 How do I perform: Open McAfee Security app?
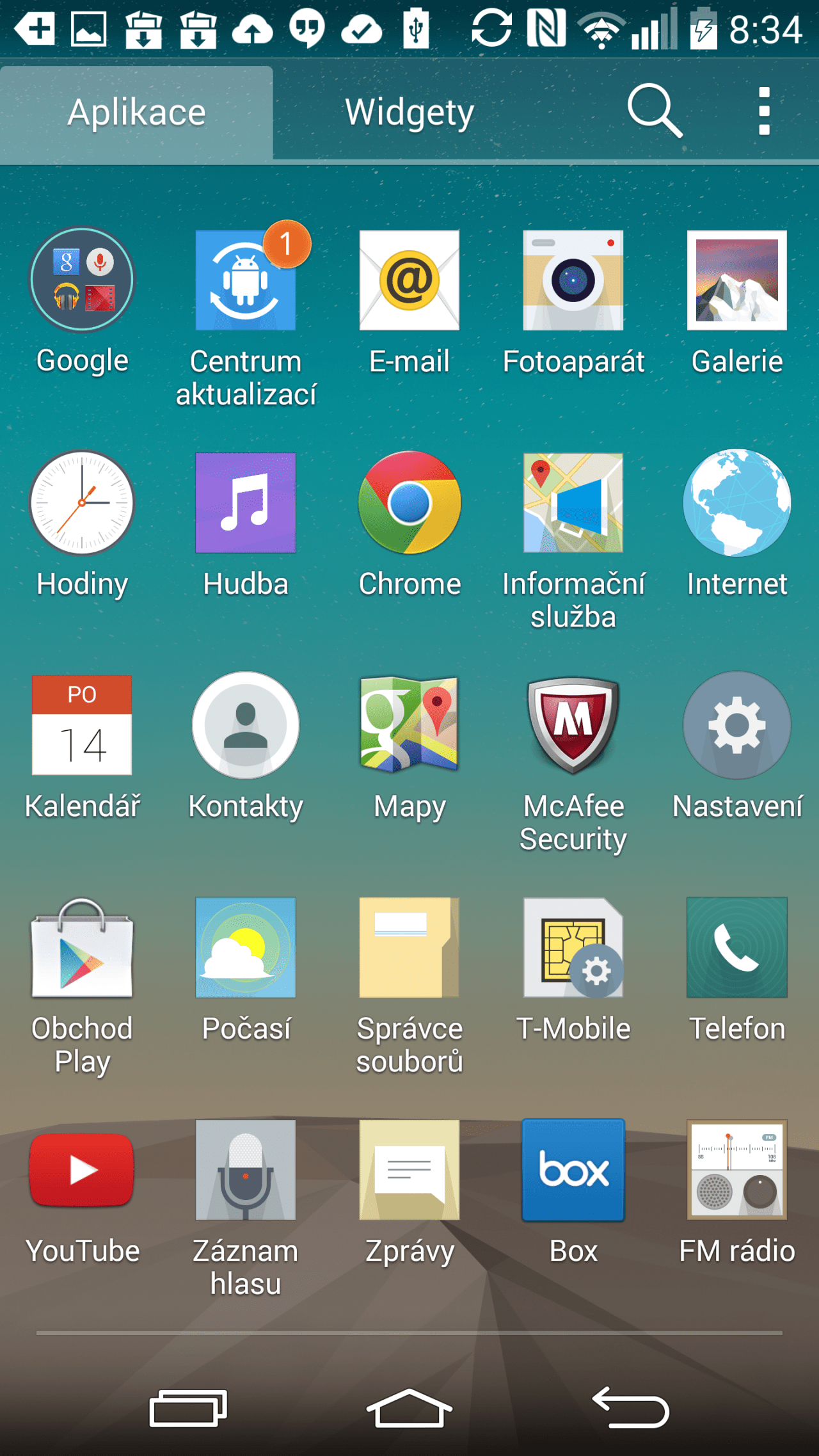coord(573,725)
